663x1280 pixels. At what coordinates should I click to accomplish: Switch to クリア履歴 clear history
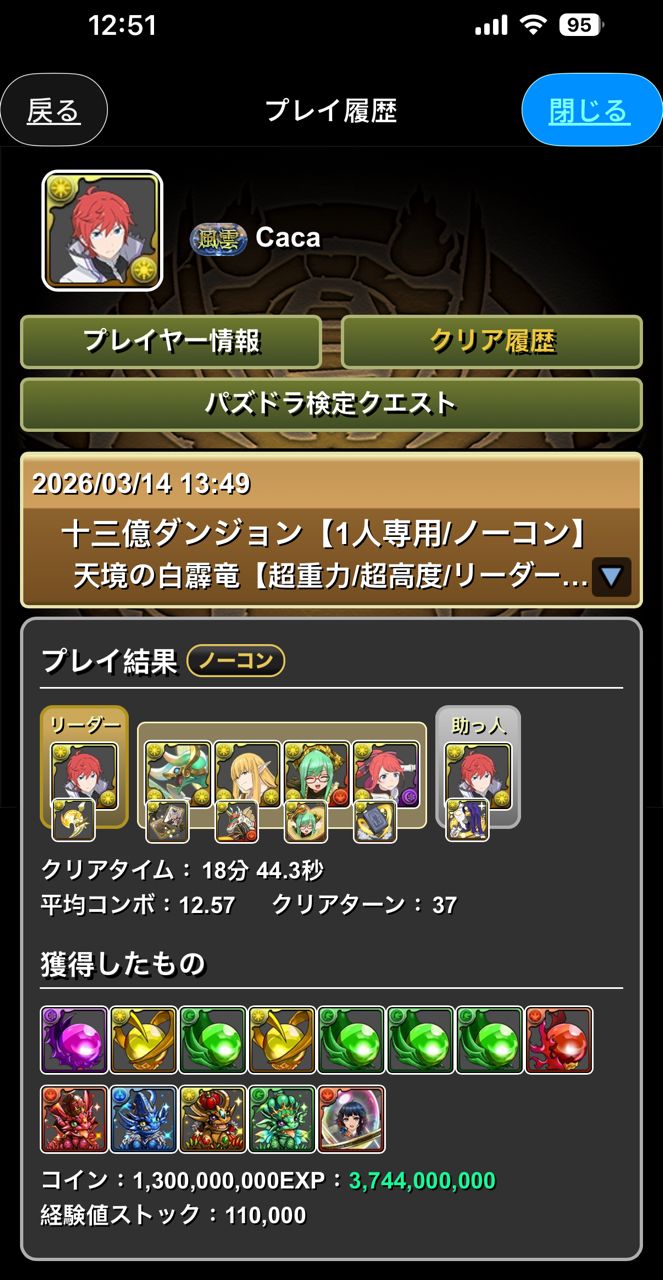coord(492,342)
